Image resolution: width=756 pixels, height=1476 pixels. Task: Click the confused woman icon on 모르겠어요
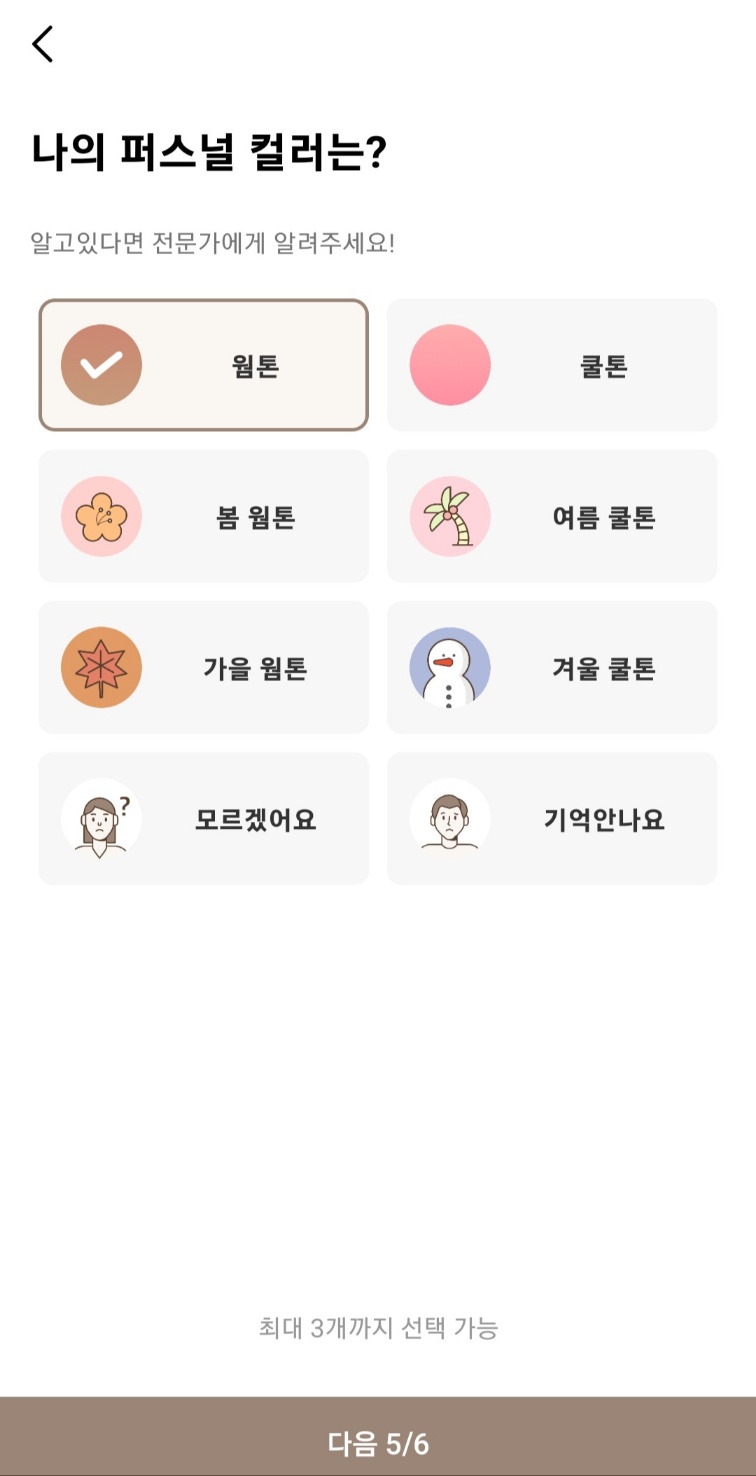[x=100, y=818]
